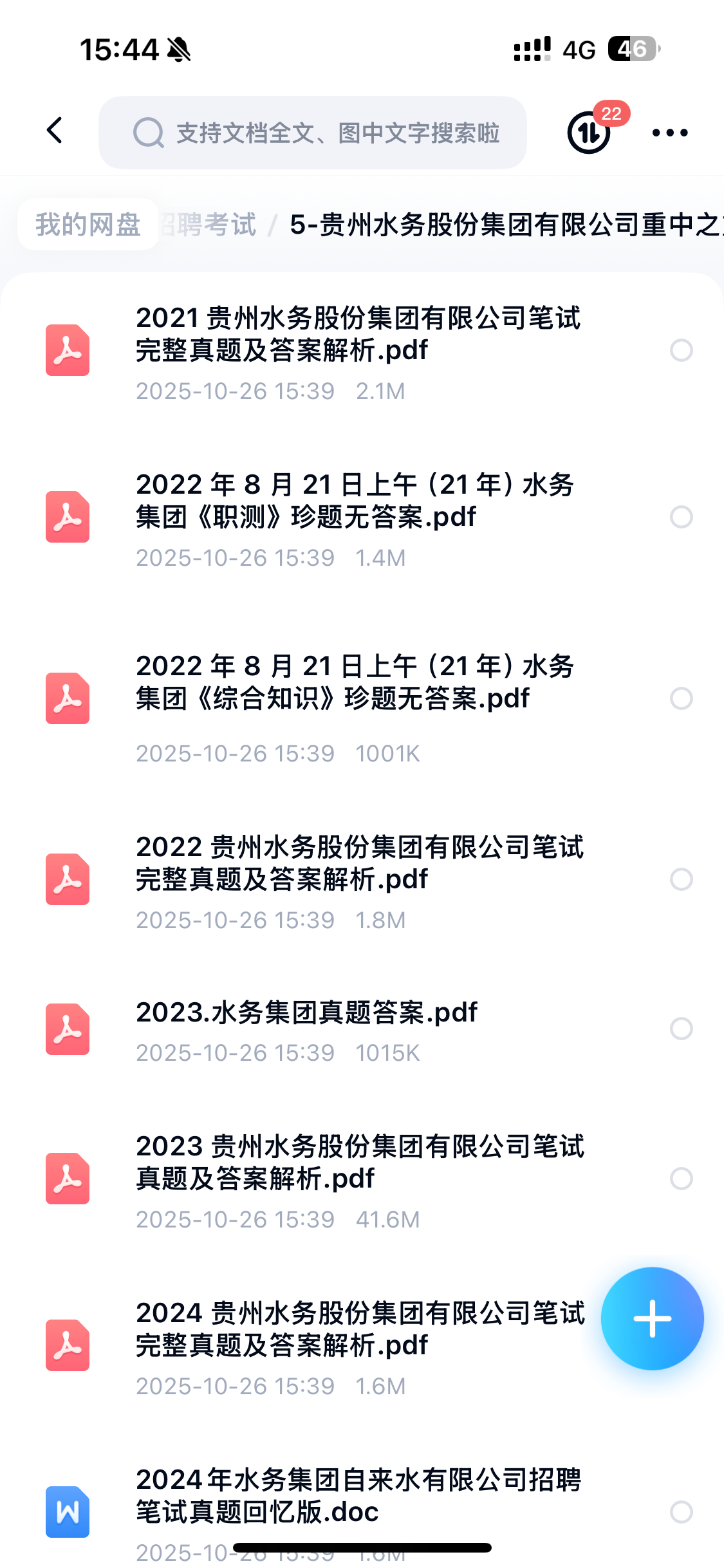Select the 2022 笔试完整真题 PDF circle

coord(681,879)
